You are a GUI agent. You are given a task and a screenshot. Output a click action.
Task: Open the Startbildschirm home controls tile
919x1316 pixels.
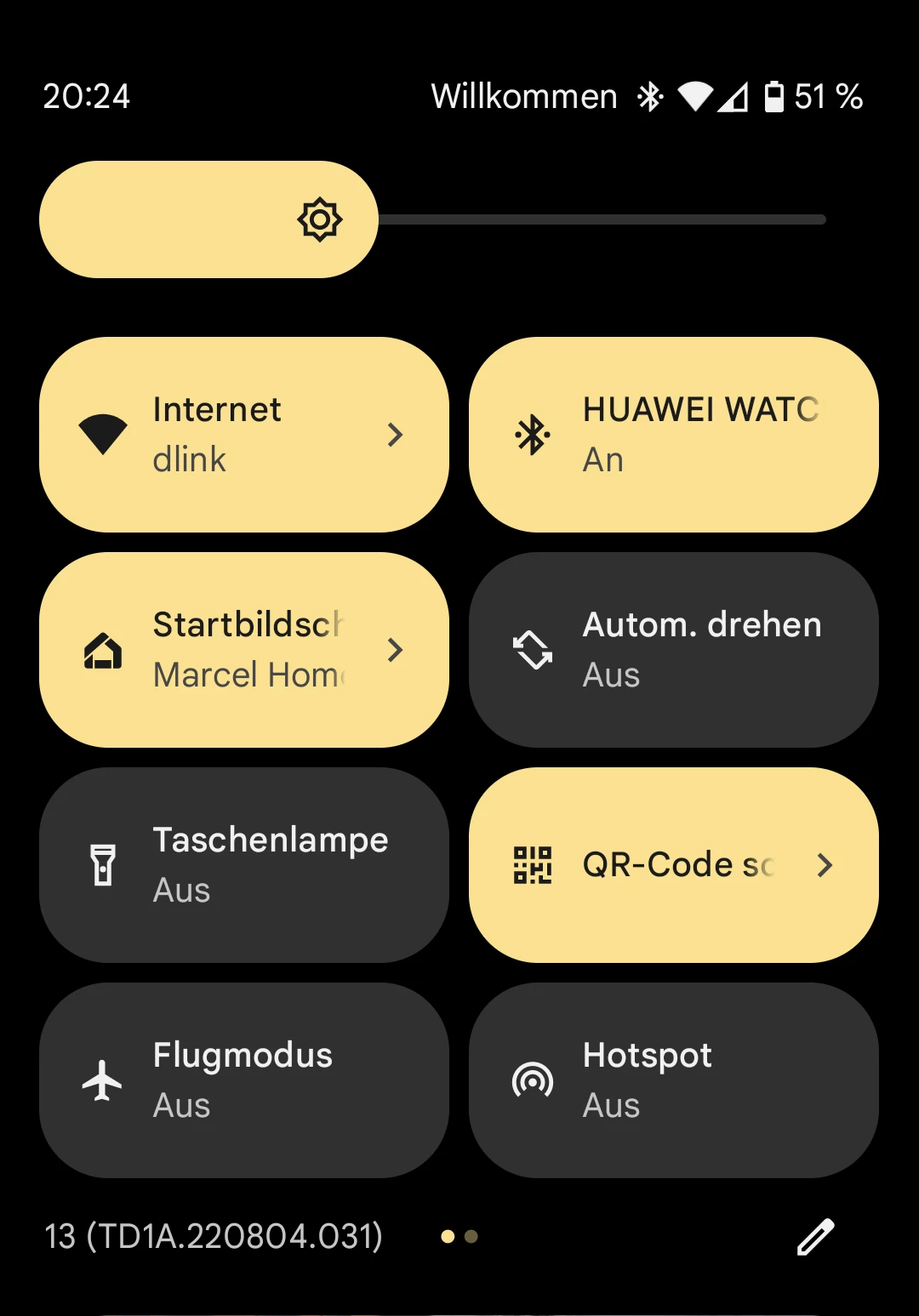tap(244, 650)
